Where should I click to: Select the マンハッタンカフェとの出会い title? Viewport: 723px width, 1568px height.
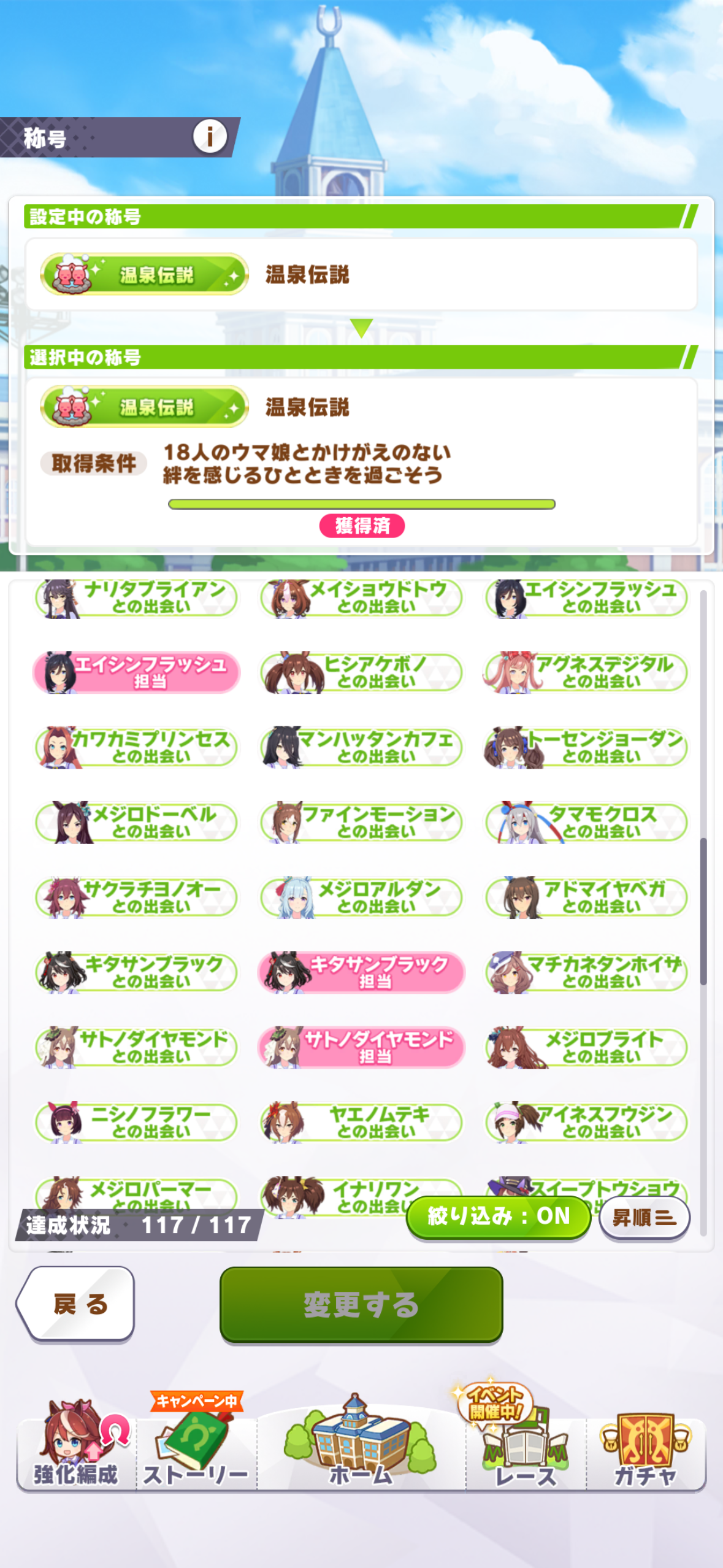click(361, 747)
